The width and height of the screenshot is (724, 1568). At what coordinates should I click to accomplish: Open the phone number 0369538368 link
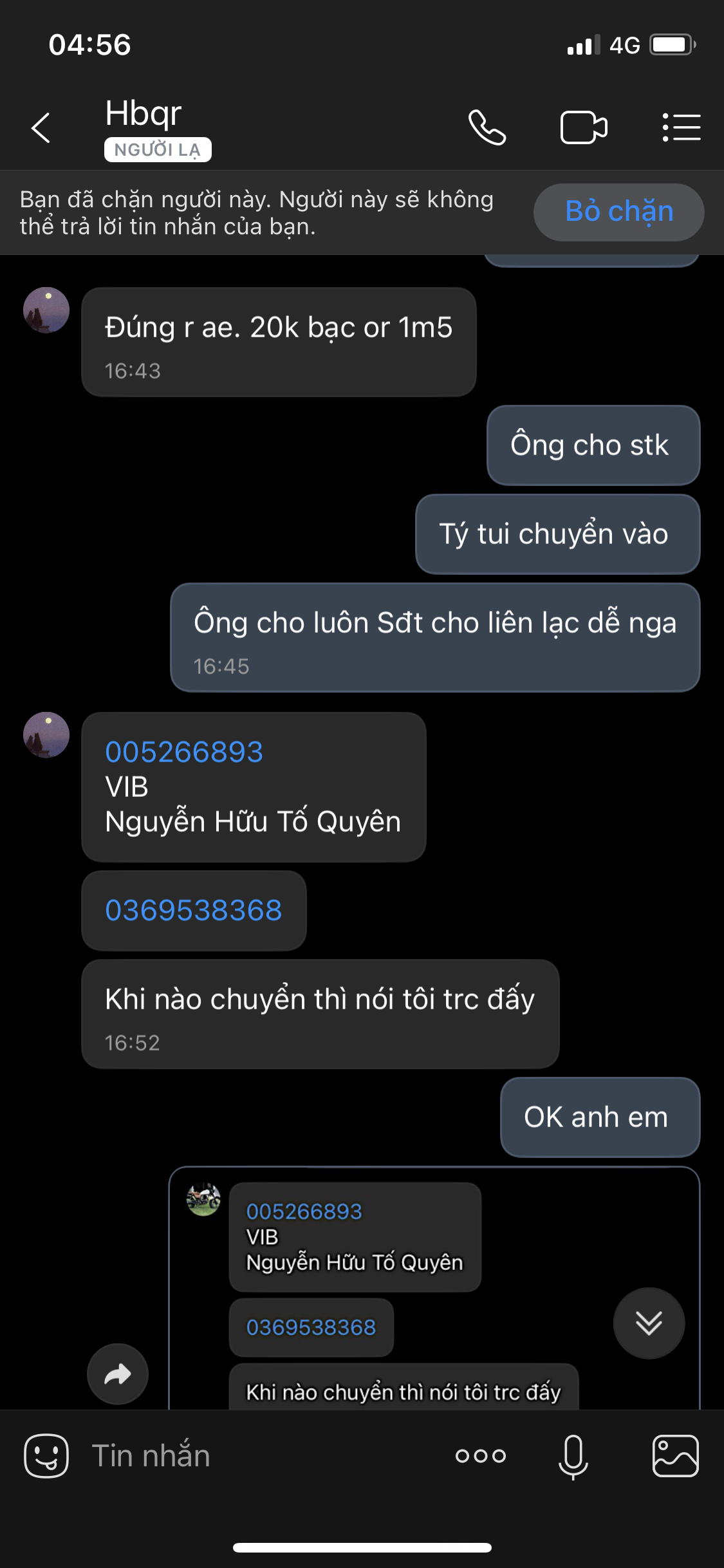click(194, 910)
